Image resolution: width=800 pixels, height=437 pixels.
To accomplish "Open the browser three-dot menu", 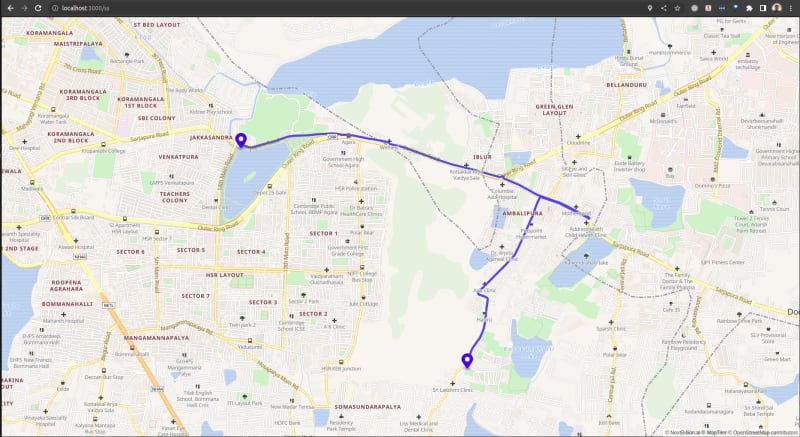I will pos(791,7).
